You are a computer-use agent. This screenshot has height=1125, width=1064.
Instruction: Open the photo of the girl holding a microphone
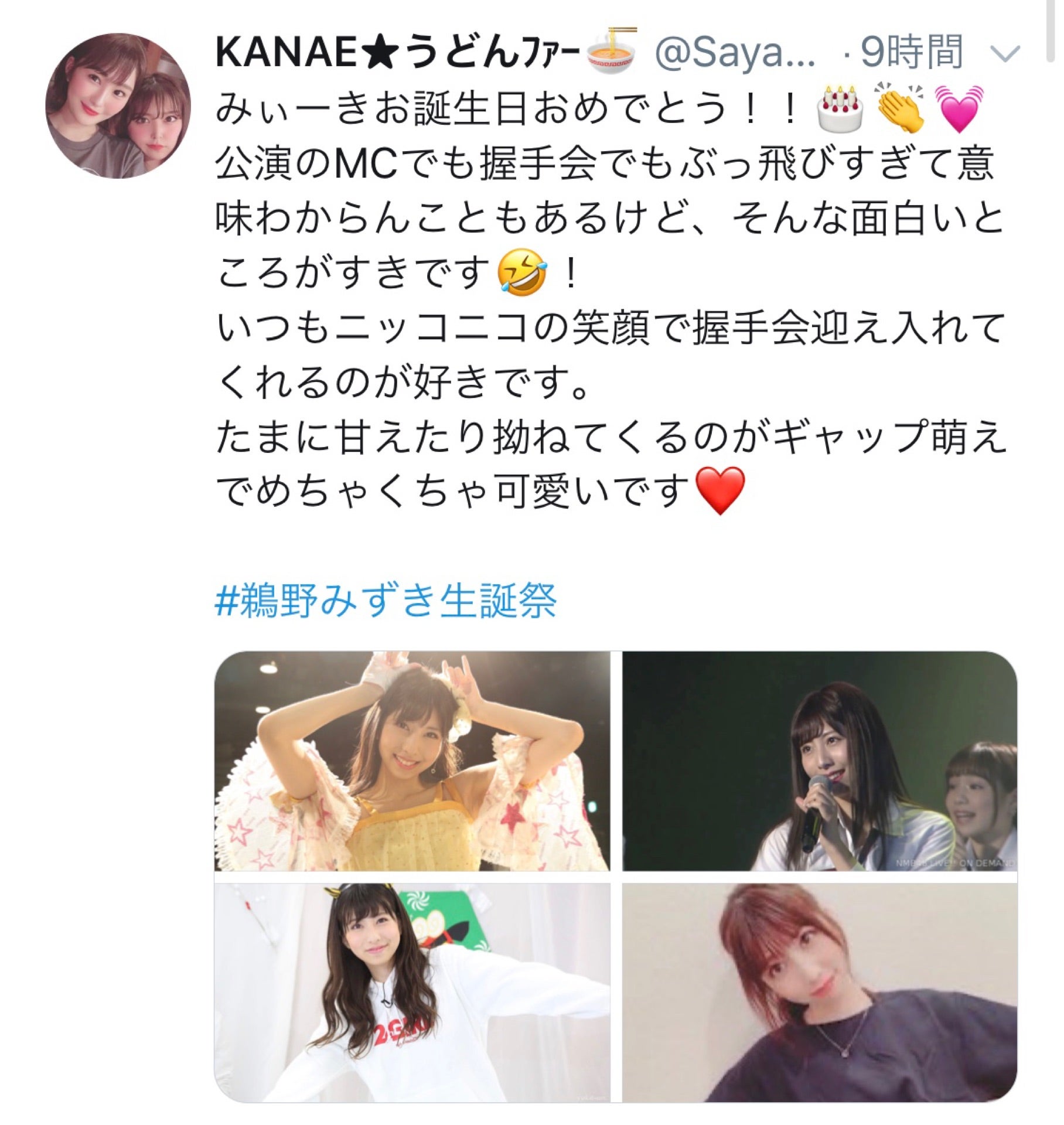tap(819, 761)
